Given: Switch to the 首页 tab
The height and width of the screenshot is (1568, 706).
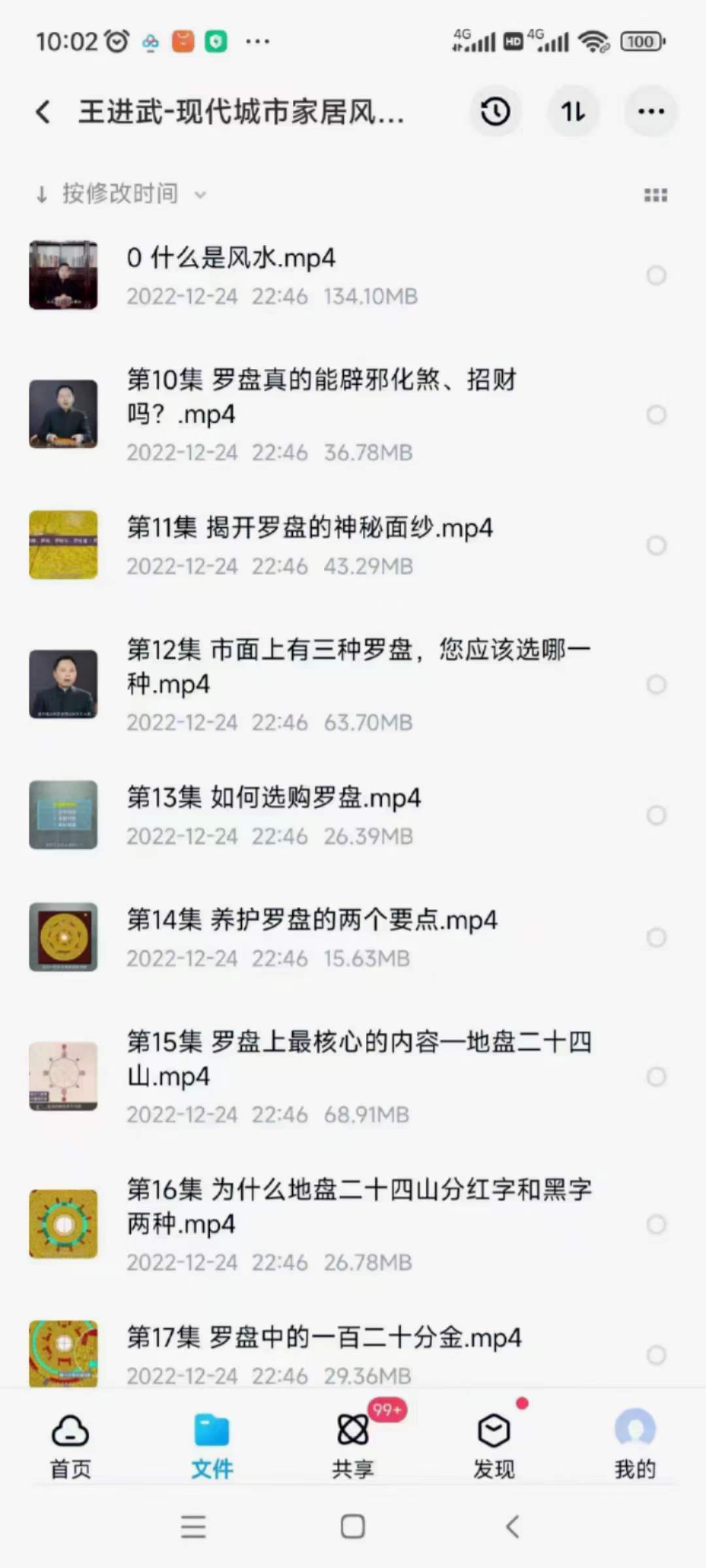Looking at the screenshot, I should [71, 1445].
